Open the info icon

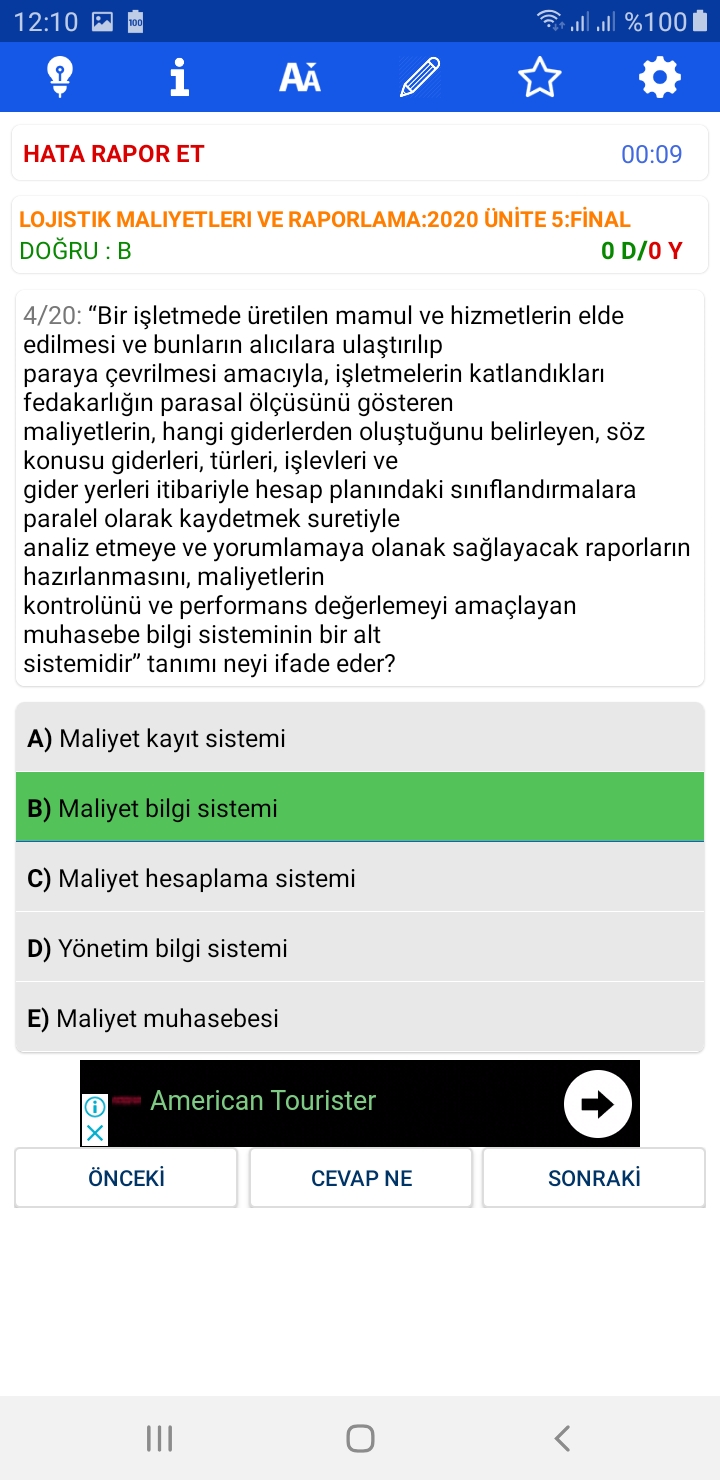[x=180, y=77]
